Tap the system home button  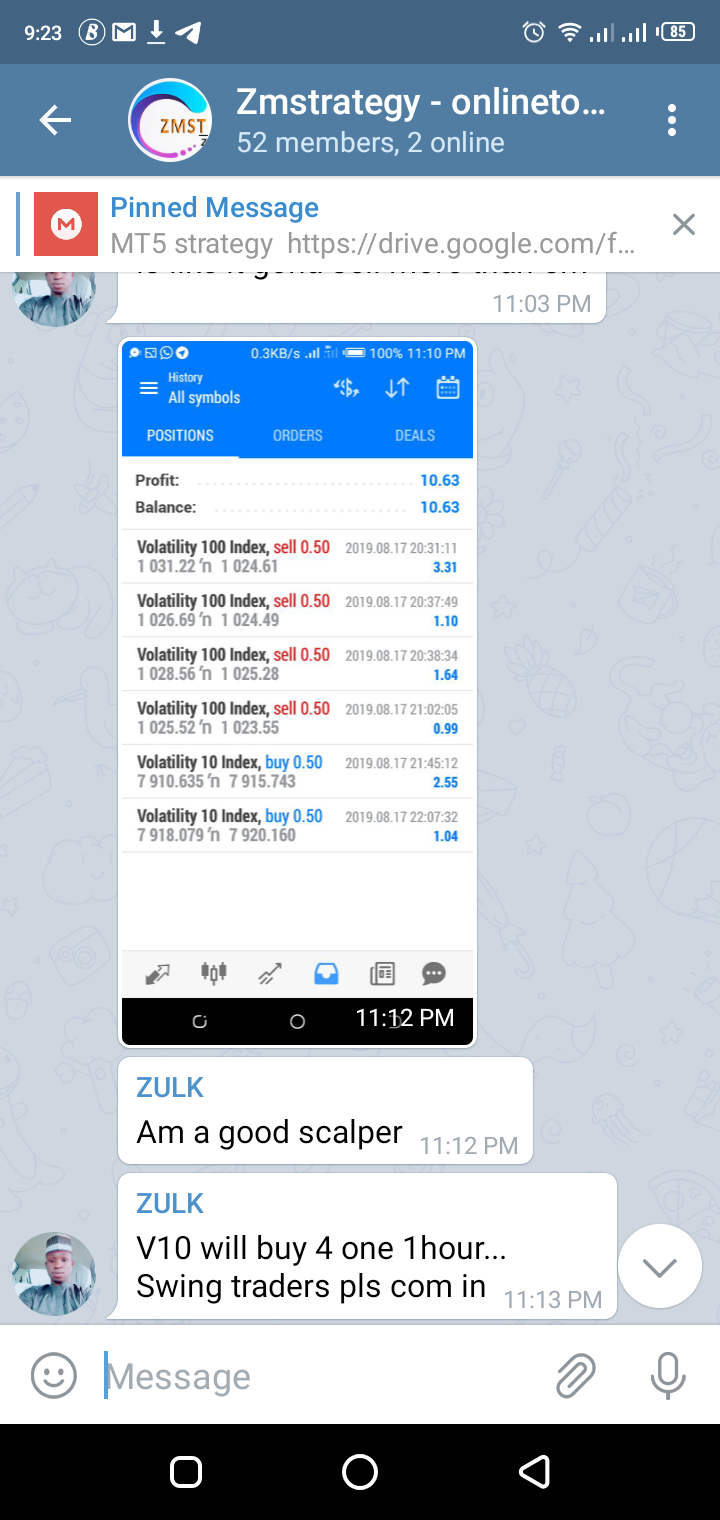(x=360, y=1472)
